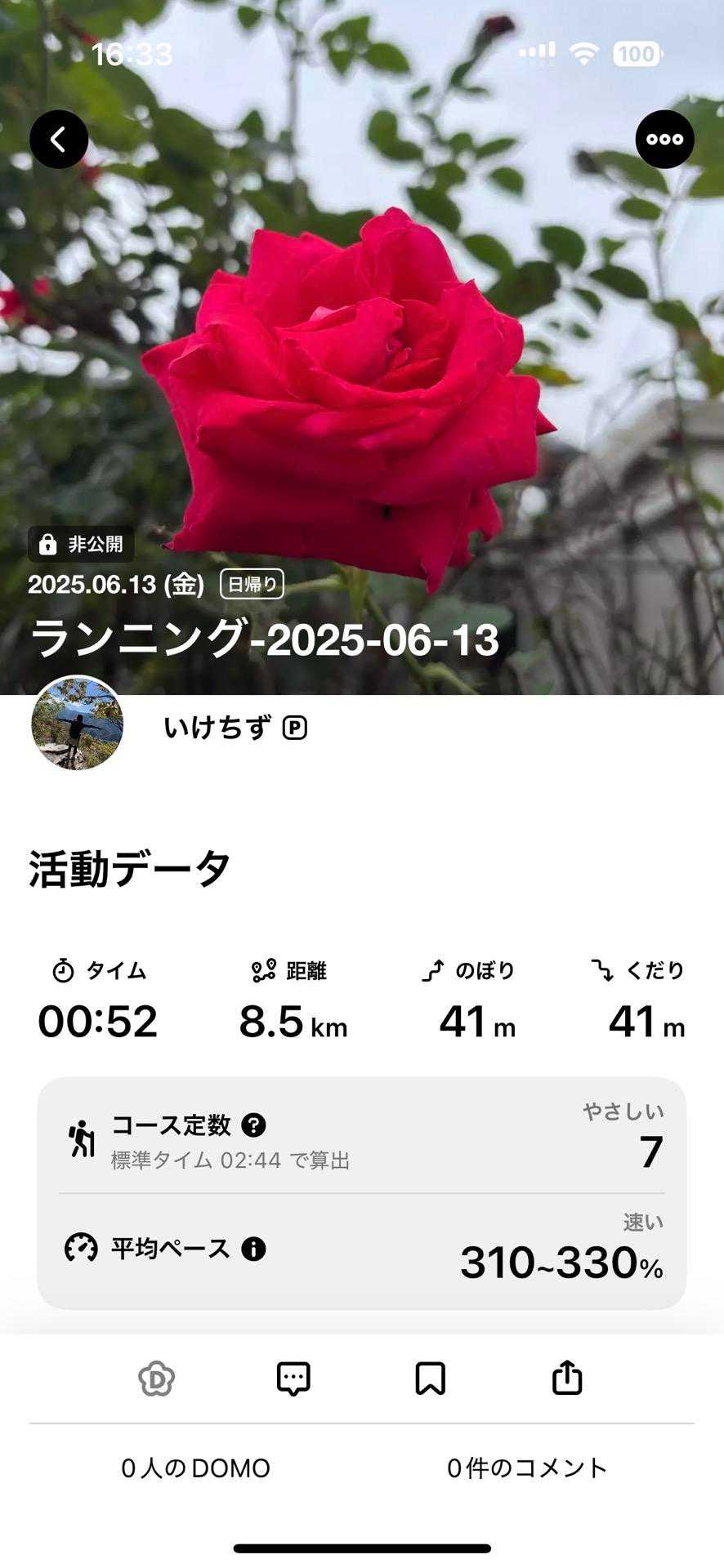The height and width of the screenshot is (1568, 724).
Task: View the 0件のコメント list
Action: pos(527,1468)
